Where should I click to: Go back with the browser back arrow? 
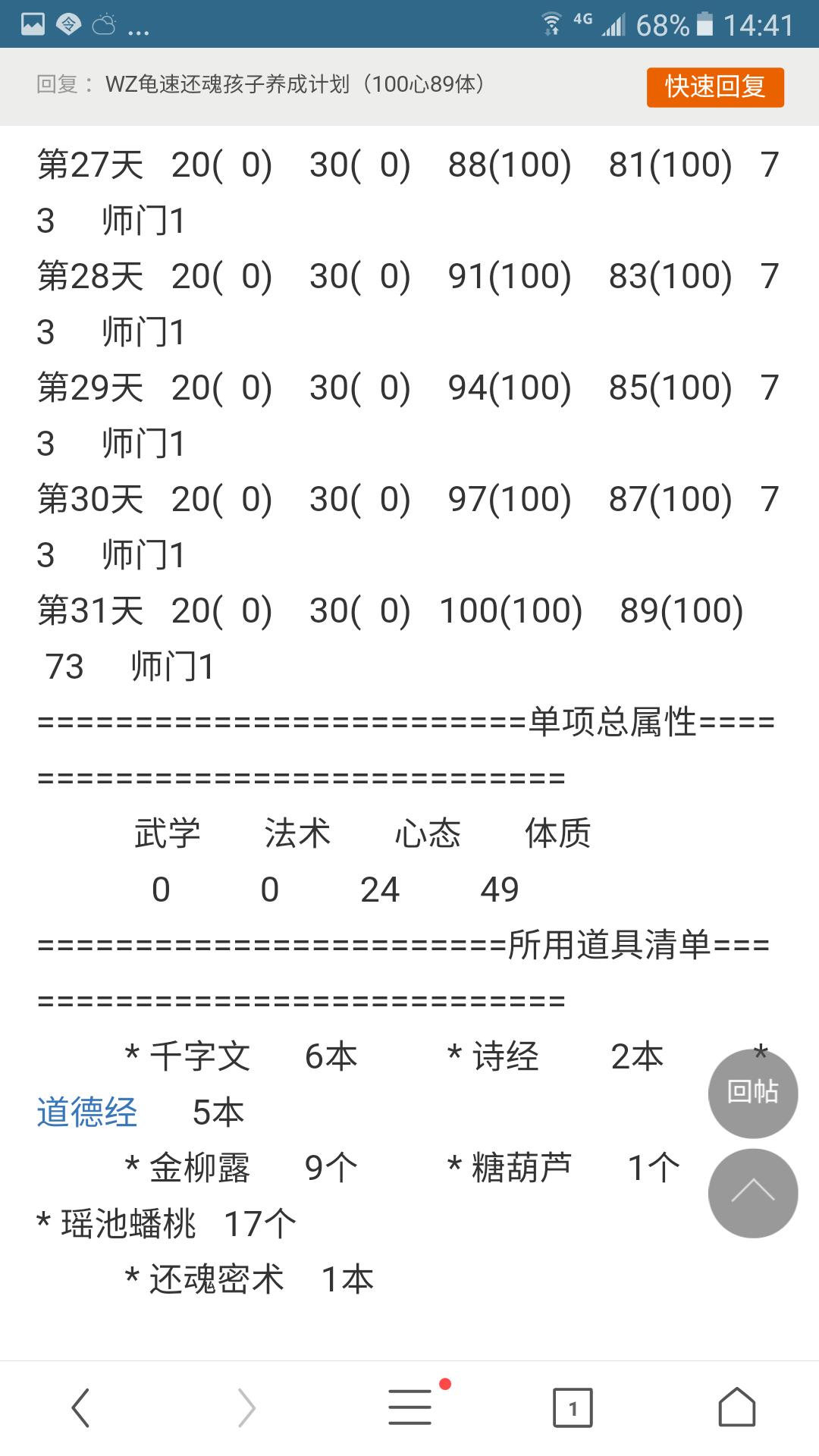[x=81, y=1407]
